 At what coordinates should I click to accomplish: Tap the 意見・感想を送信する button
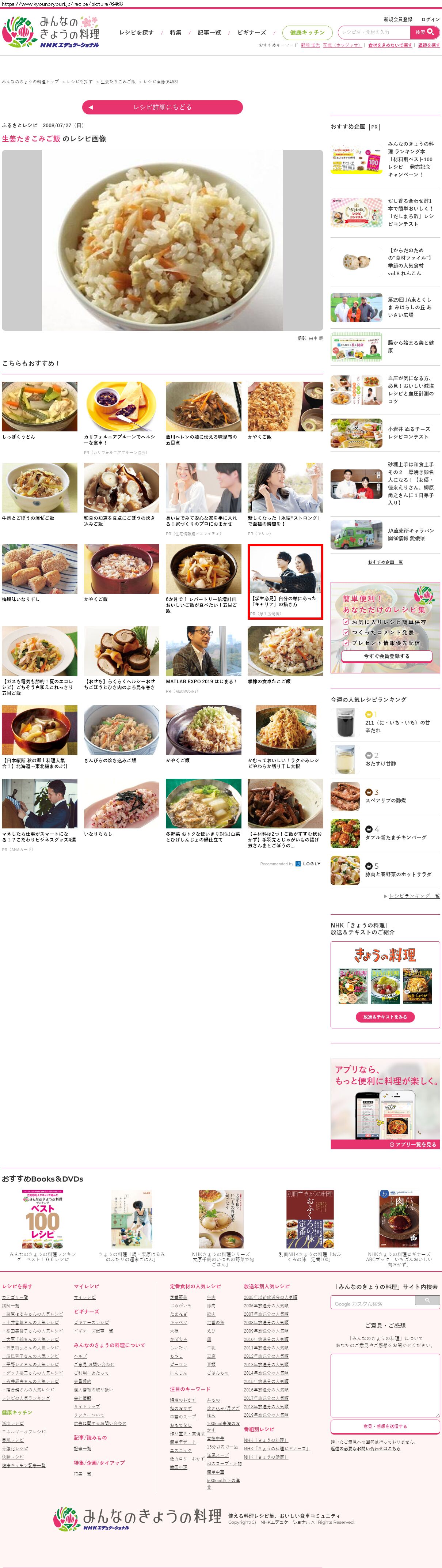[385, 1426]
